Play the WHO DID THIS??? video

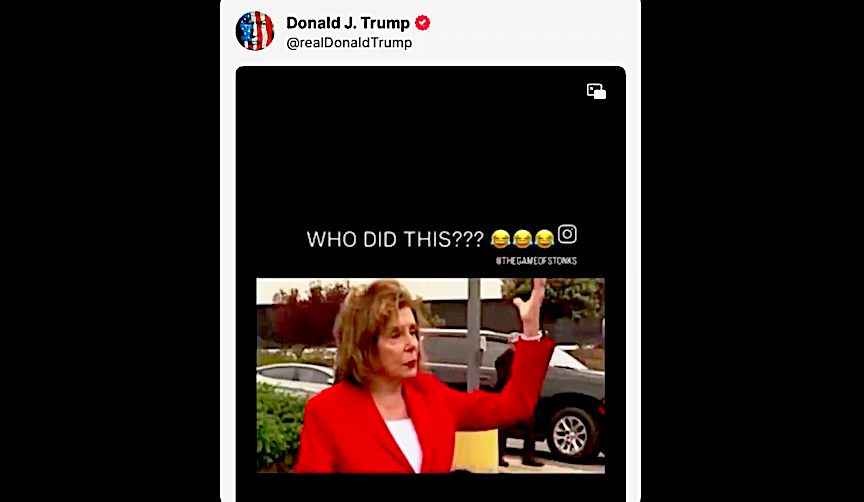point(430,300)
